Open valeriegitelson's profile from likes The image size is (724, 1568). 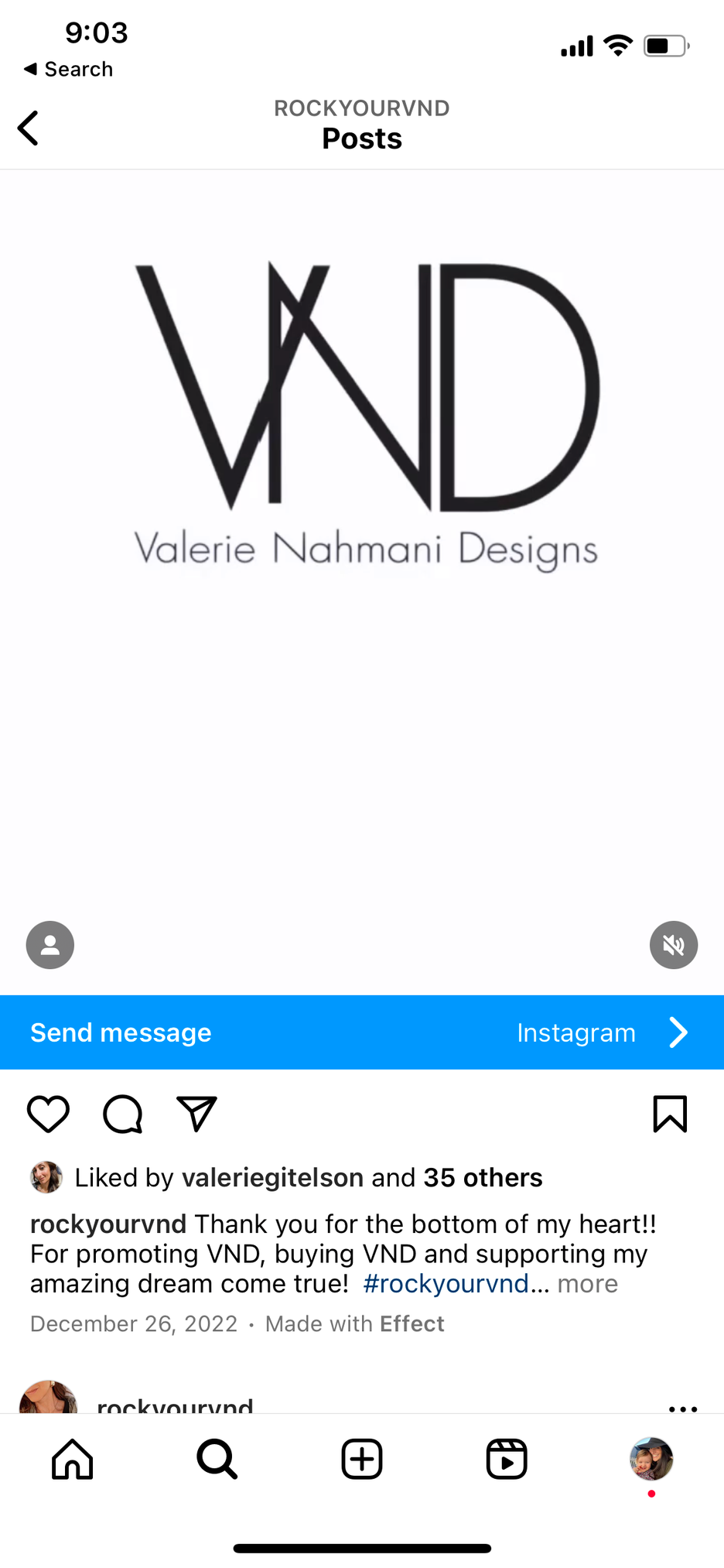[x=272, y=1177]
